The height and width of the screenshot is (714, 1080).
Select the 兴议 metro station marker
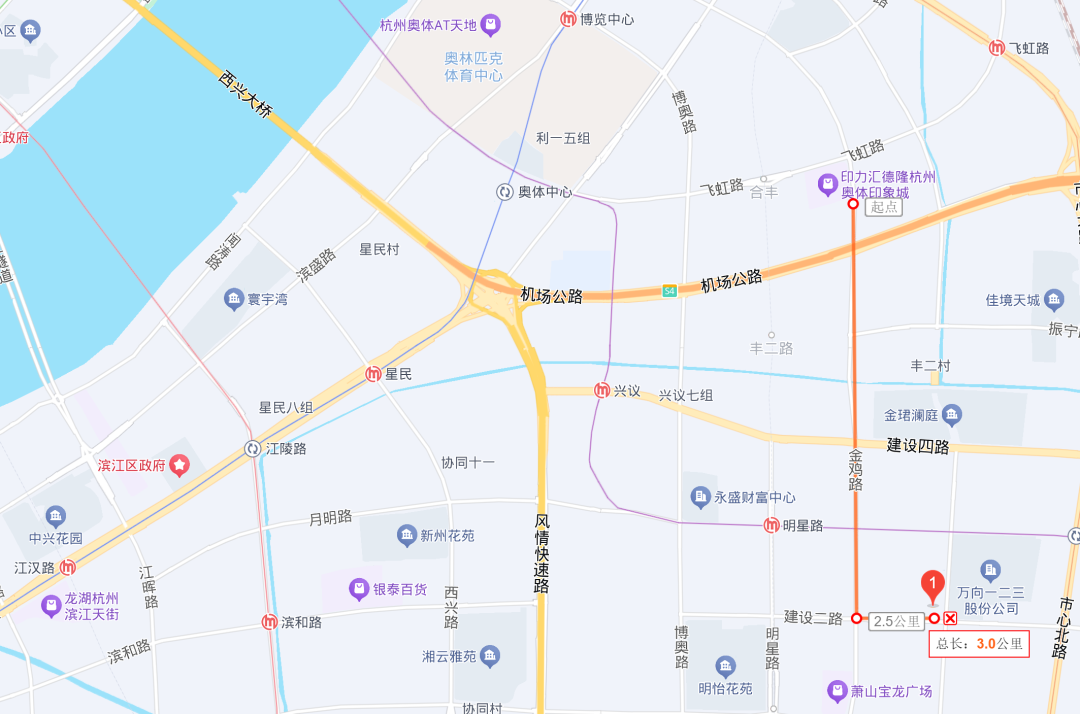602,390
